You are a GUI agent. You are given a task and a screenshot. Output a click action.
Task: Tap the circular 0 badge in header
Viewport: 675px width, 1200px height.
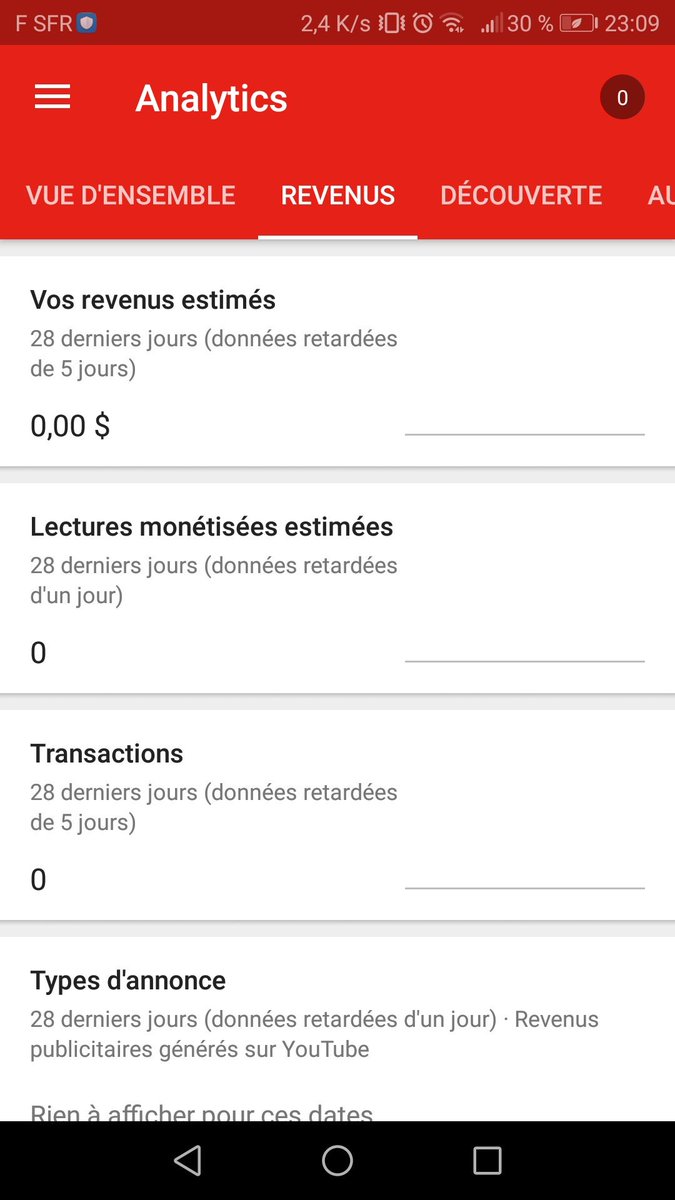point(622,98)
